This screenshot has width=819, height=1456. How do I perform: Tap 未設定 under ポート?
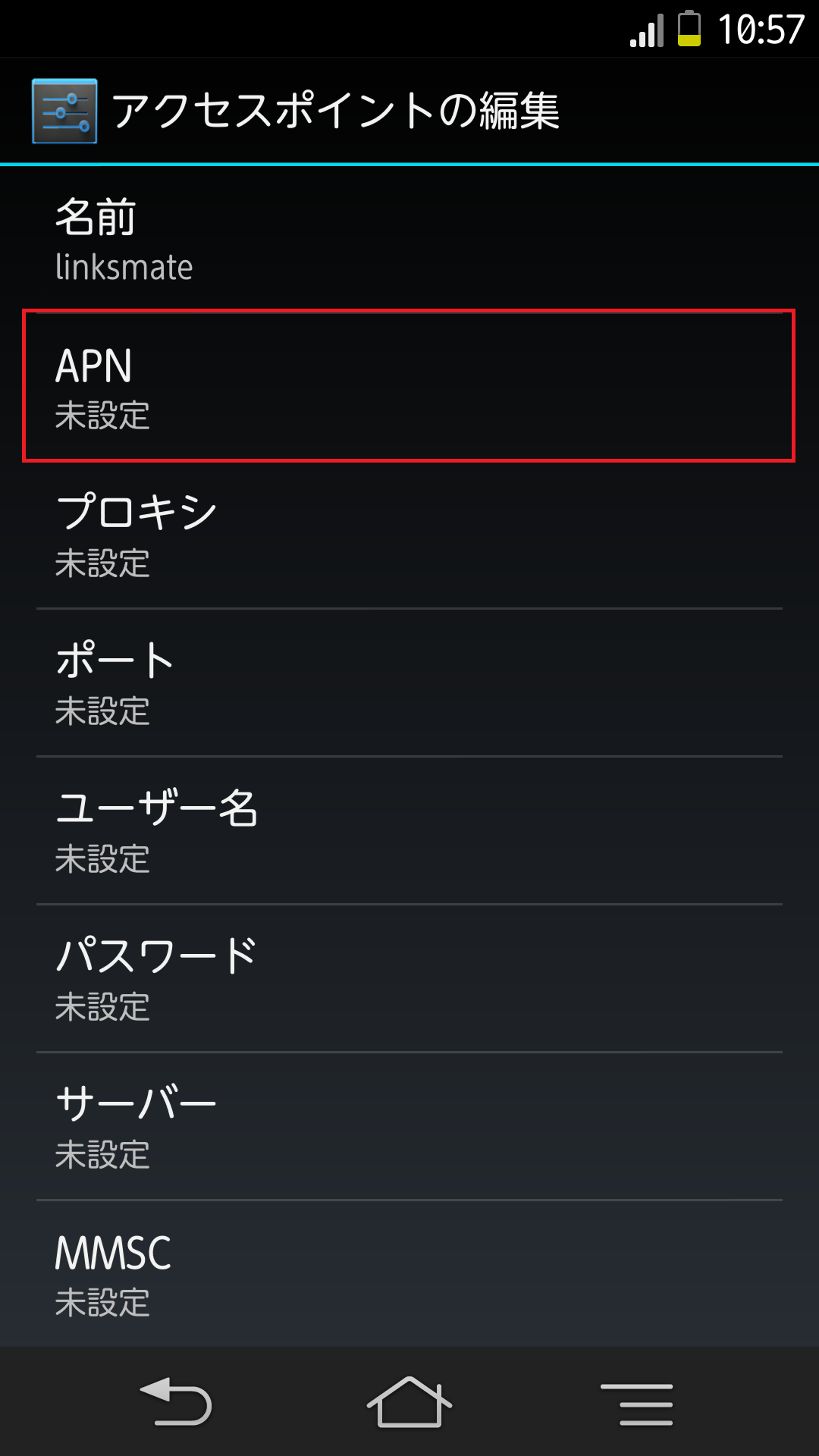(102, 711)
